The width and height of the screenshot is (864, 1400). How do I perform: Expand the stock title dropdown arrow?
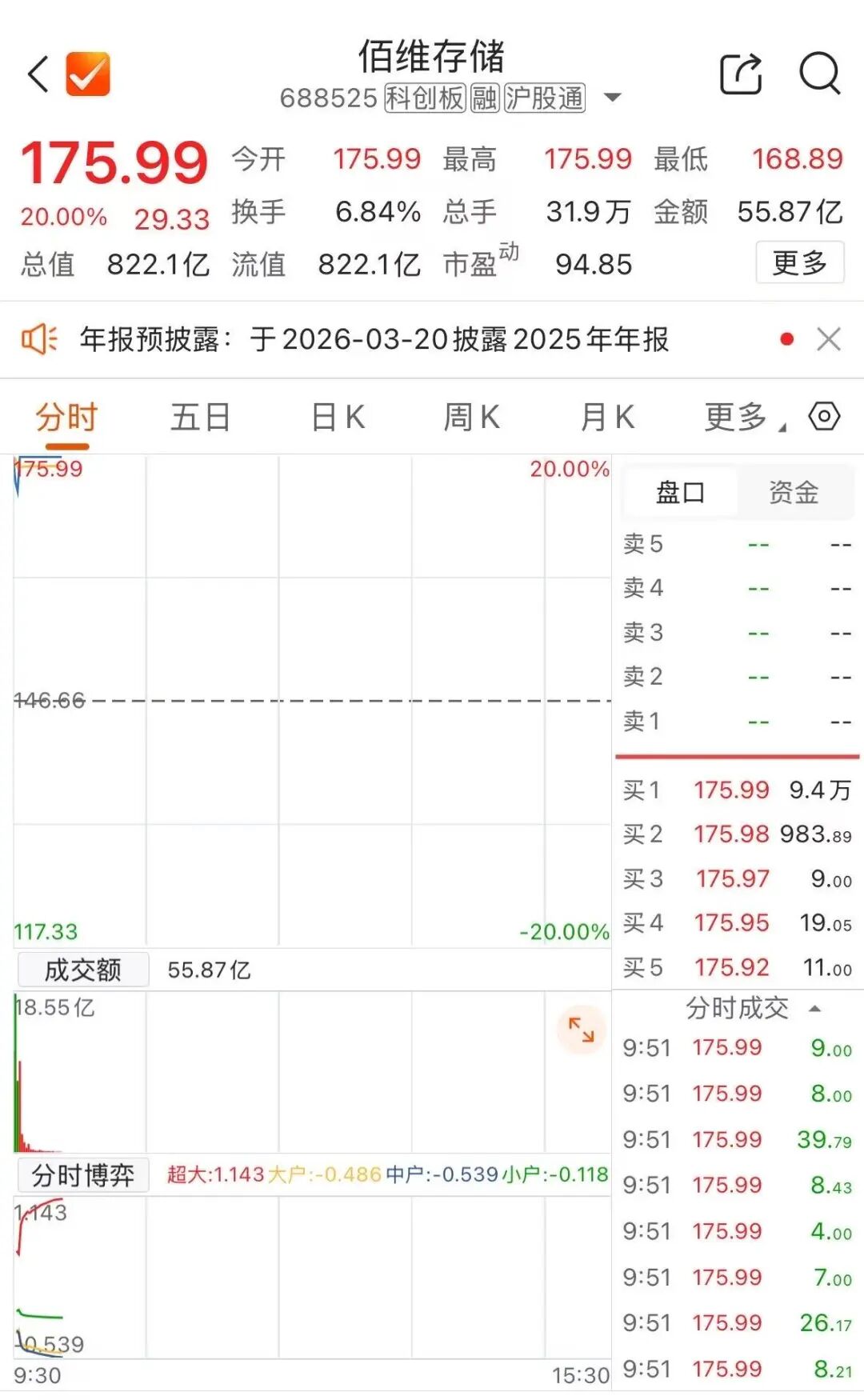(612, 98)
